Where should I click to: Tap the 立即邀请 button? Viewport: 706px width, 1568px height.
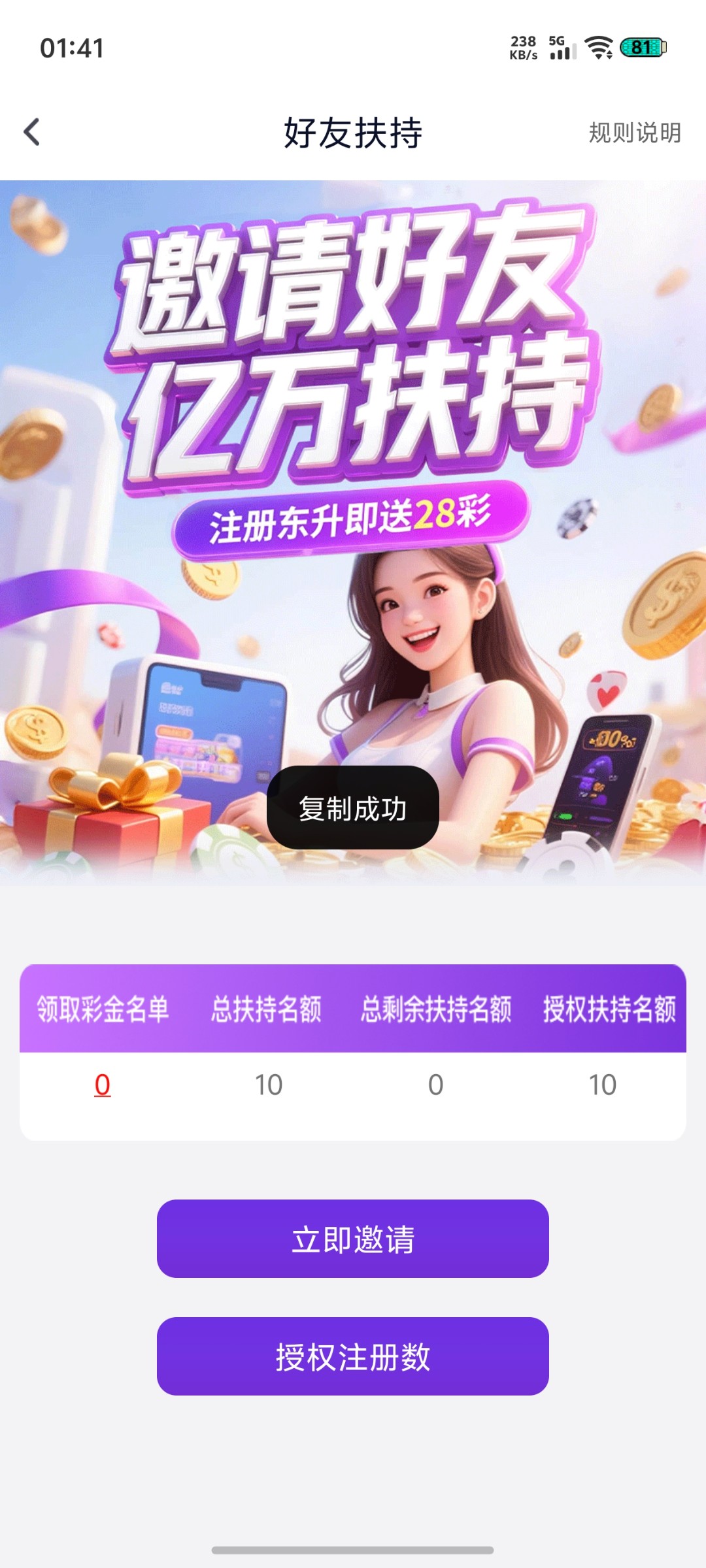[352, 1239]
